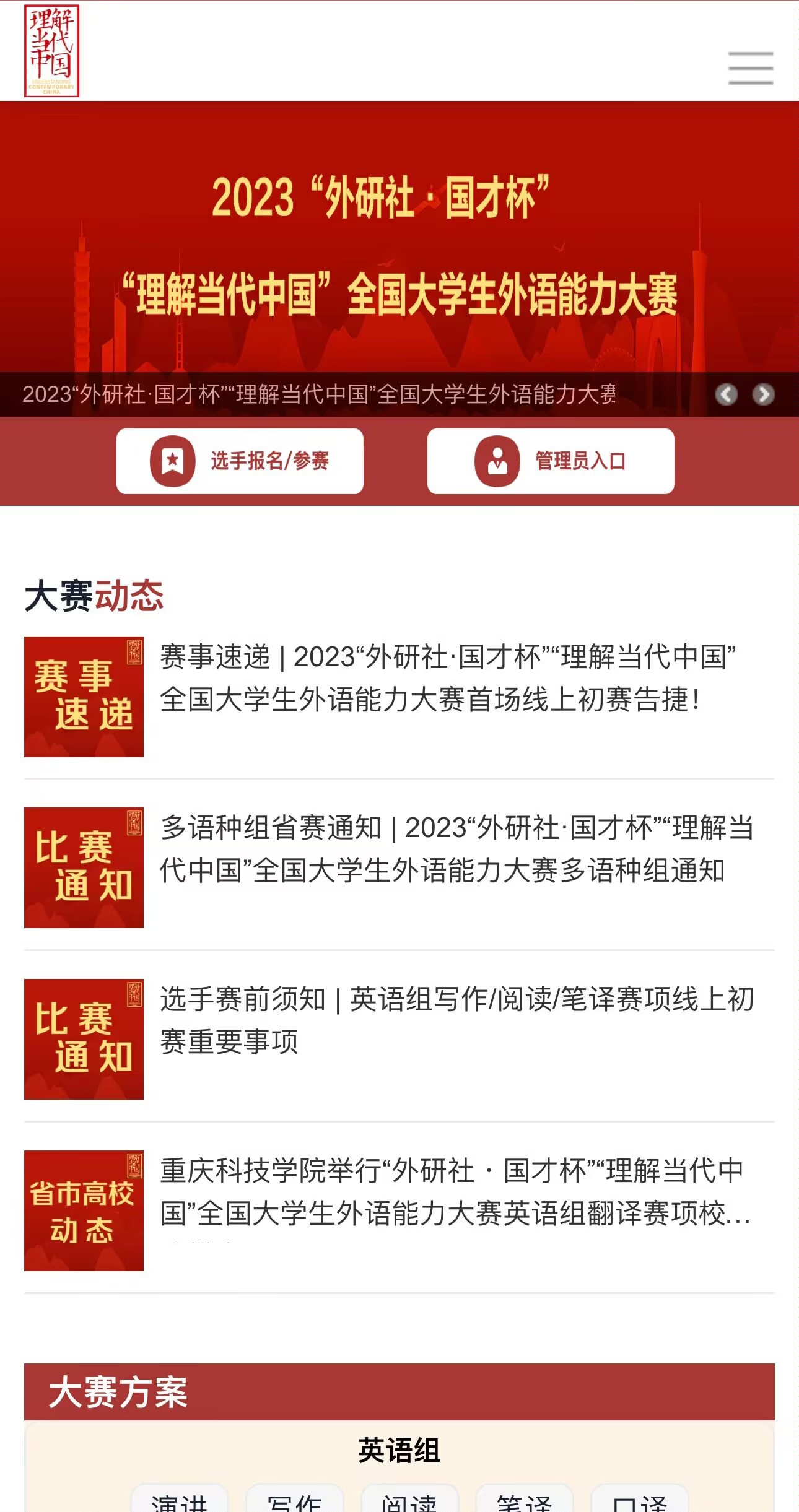The height and width of the screenshot is (1512, 799).
Task: Select the 写作 chip under 英语组
Action: (x=295, y=1500)
